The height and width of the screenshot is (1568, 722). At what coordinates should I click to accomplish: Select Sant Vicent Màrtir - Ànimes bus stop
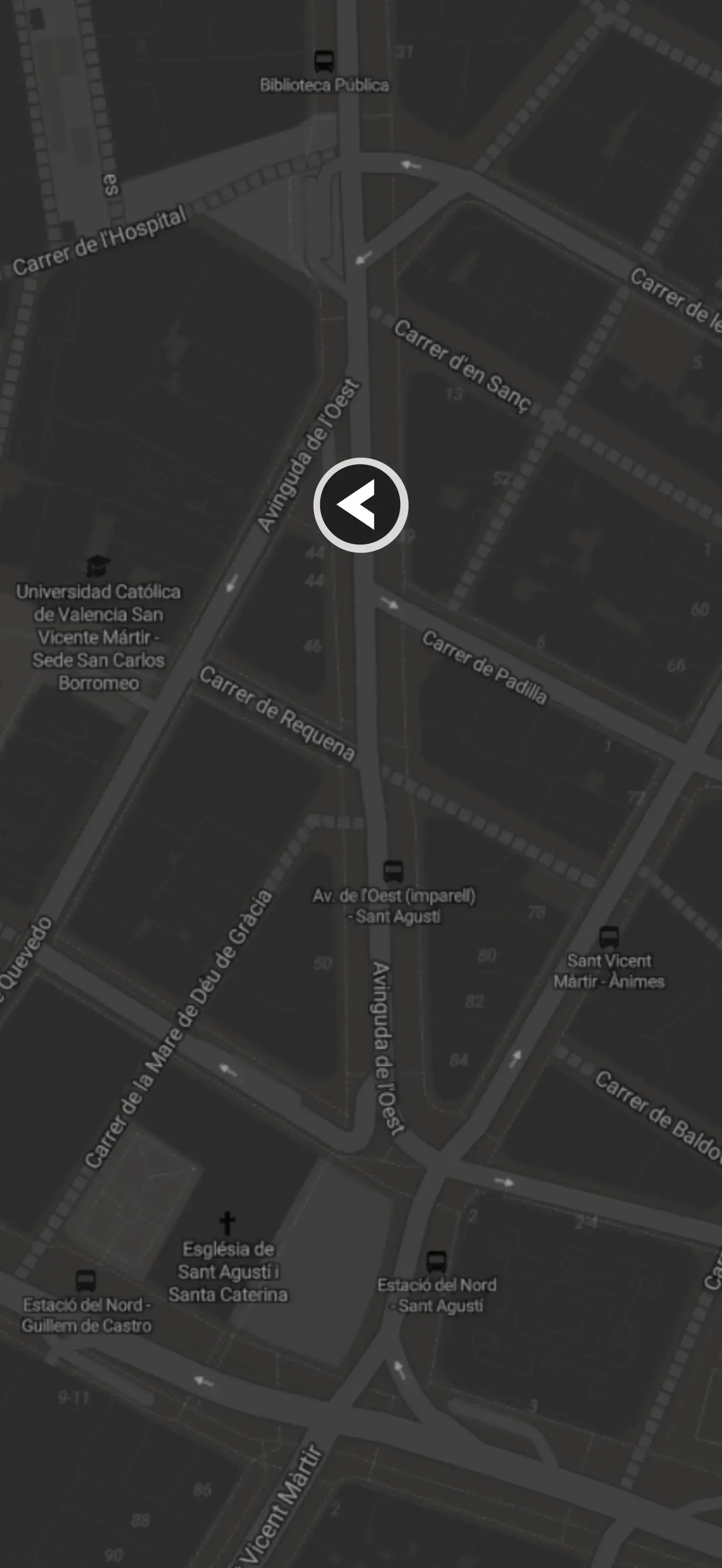point(609,938)
